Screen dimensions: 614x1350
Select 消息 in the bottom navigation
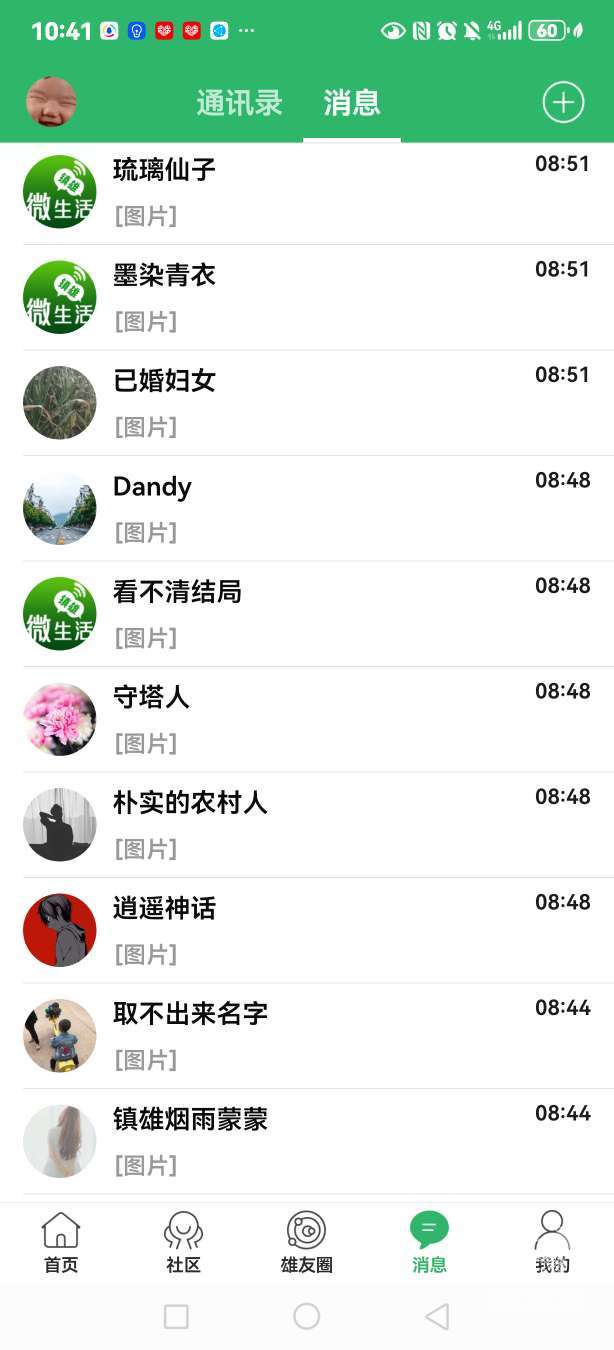coord(429,1243)
